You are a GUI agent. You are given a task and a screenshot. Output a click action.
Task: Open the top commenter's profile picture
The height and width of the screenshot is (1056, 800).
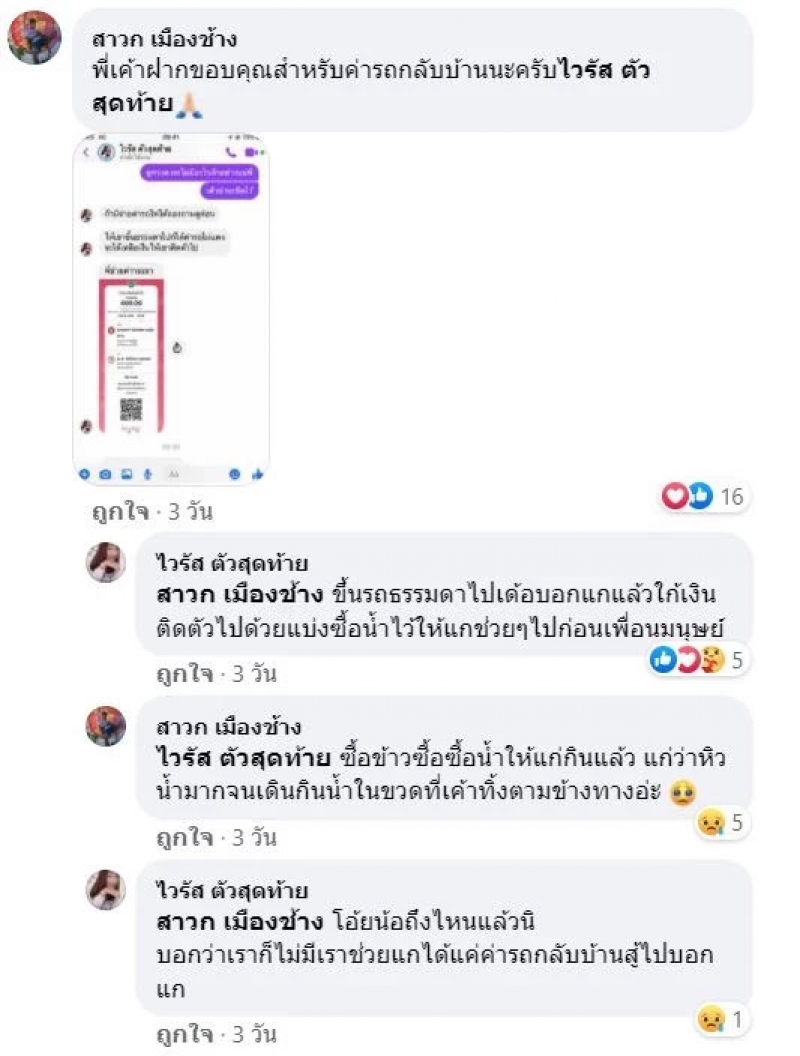tap(35, 38)
